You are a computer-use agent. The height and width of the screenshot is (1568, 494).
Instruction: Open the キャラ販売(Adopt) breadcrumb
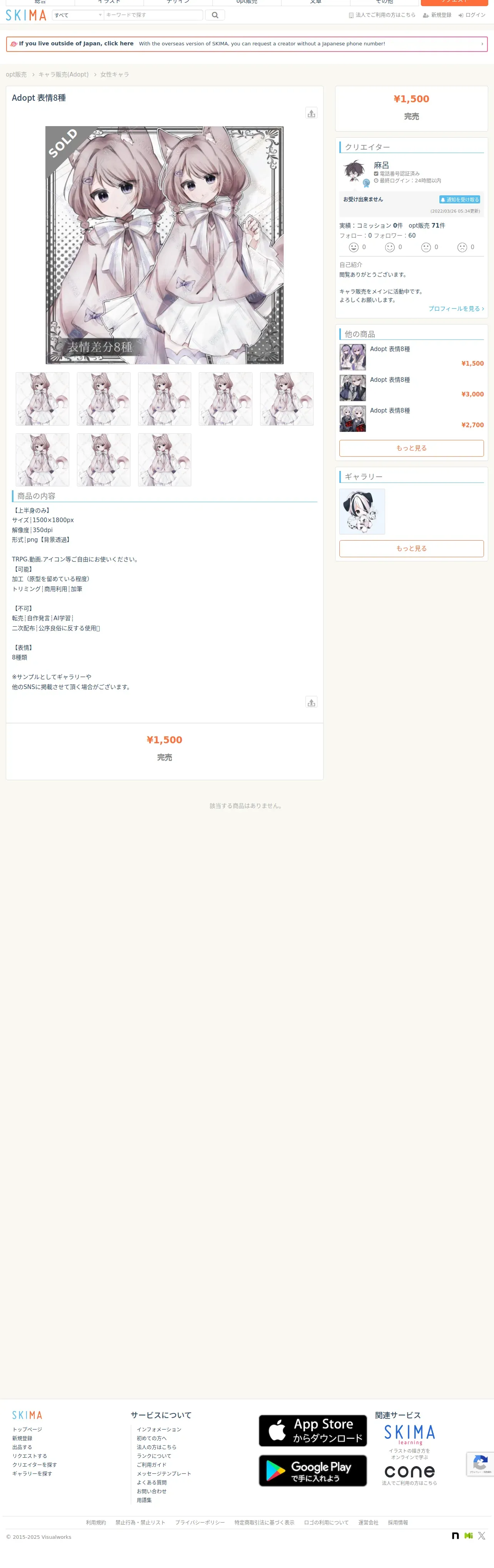(x=63, y=74)
